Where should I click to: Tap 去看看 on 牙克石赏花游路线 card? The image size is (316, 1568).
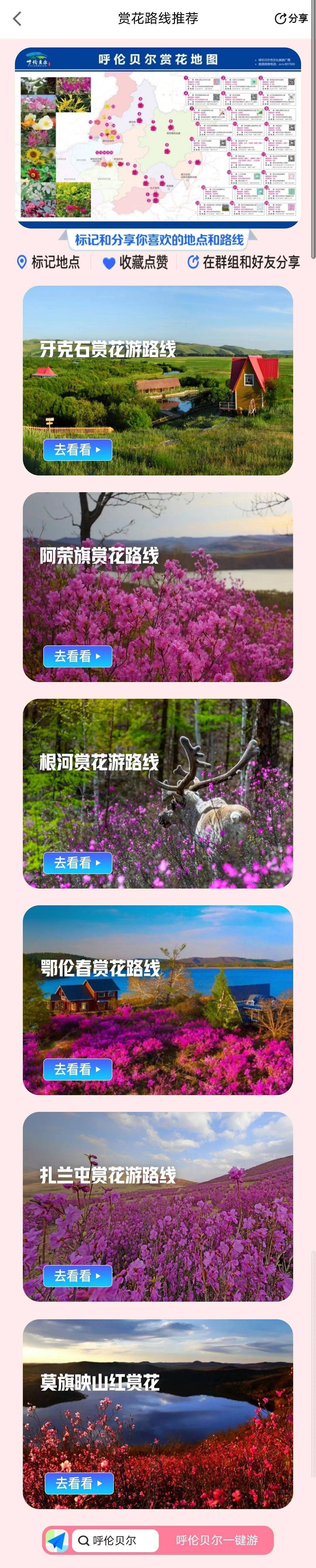pyautogui.click(x=77, y=450)
